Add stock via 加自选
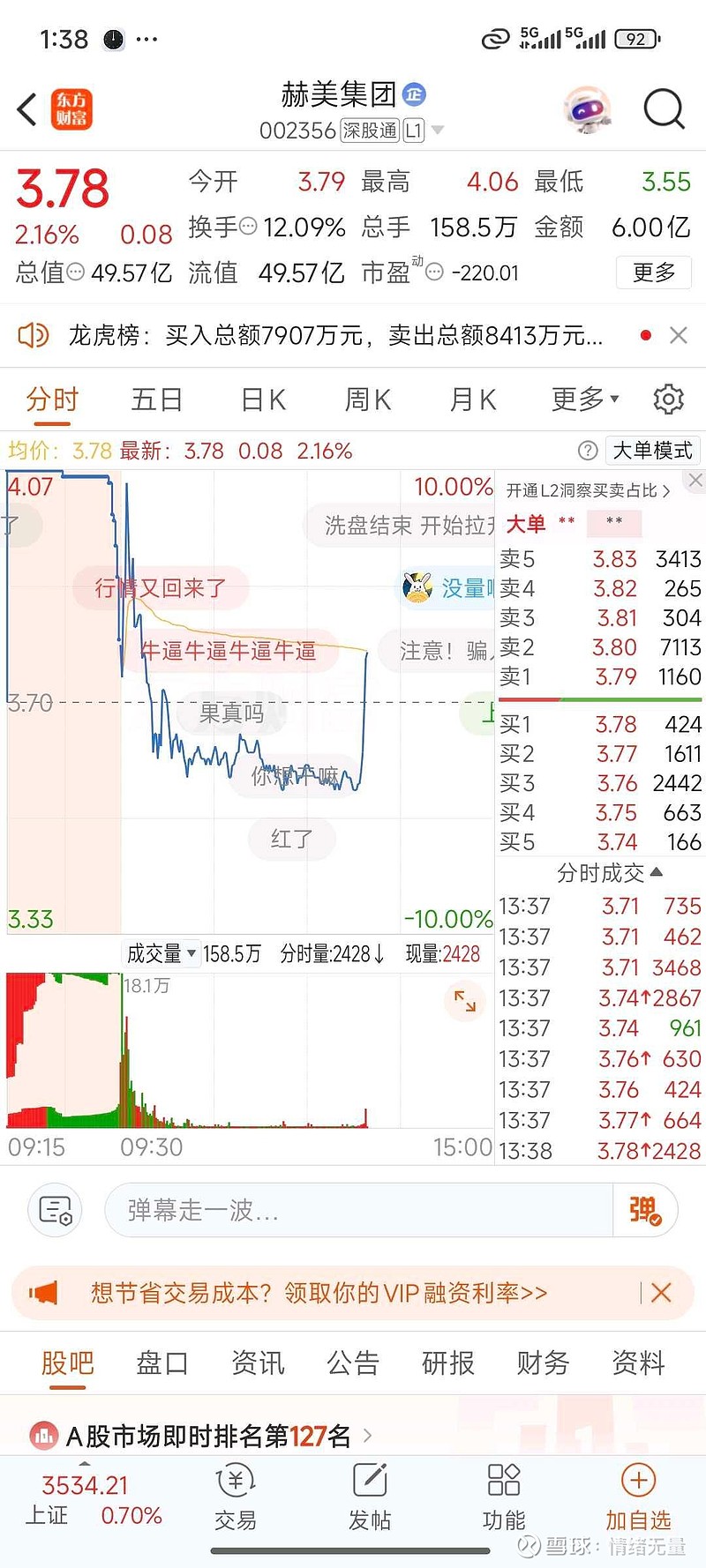Viewport: 706px width, 1568px height. point(638,1497)
